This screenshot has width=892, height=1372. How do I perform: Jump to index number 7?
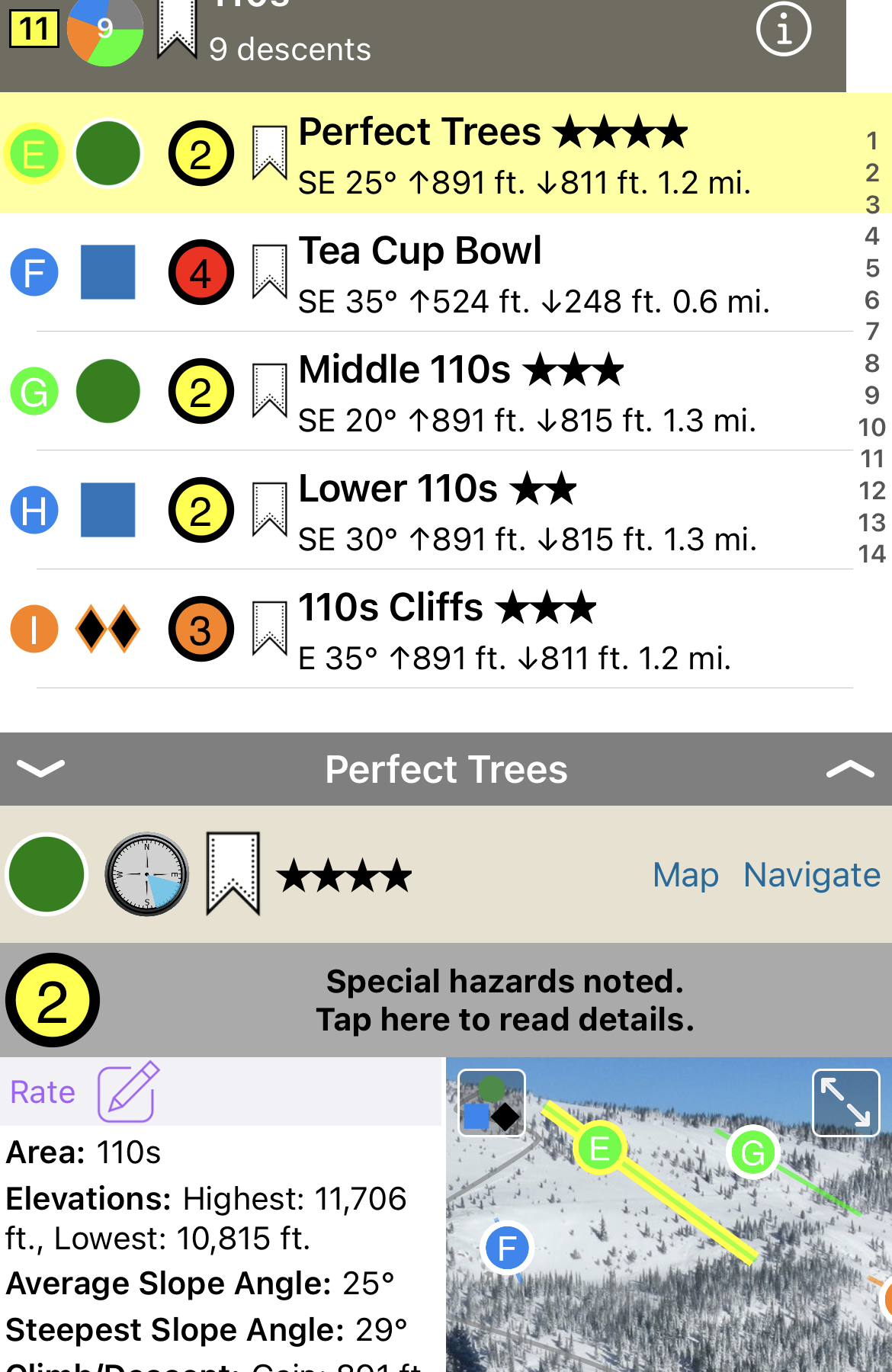[x=872, y=332]
